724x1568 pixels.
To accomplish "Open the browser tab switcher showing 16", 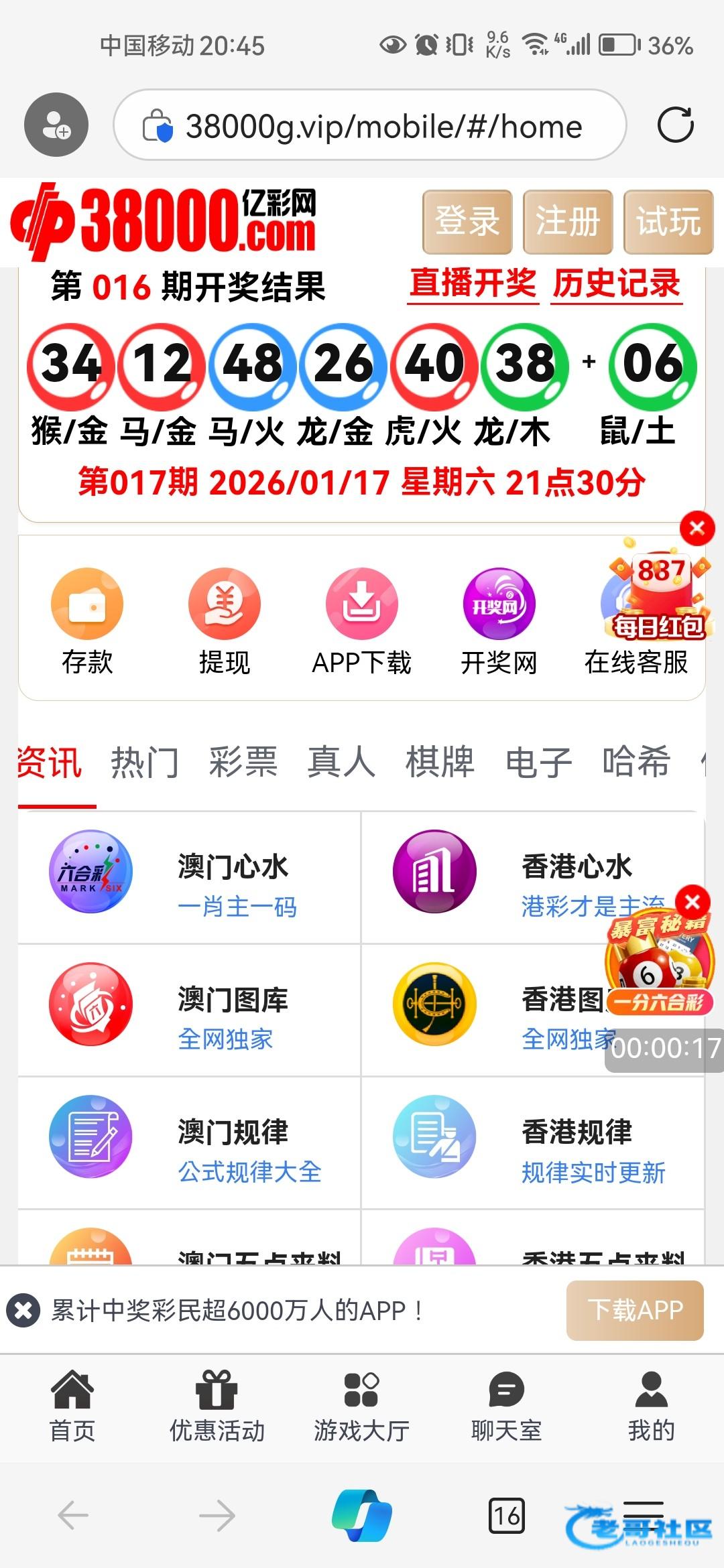I will tap(506, 1516).
